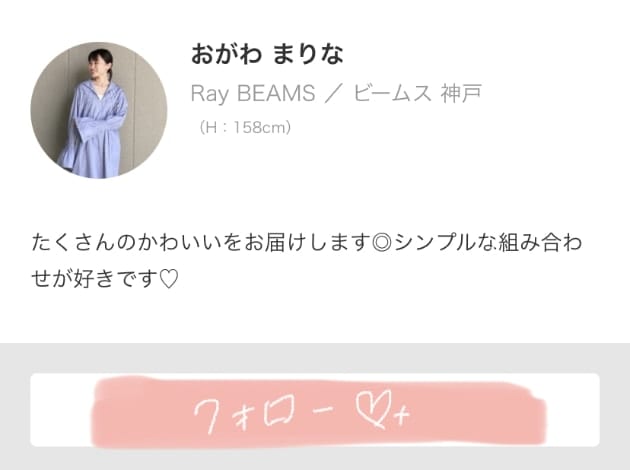Open おがわ まりな's profile photo
Image resolution: width=630 pixels, height=470 pixels.
98,111
